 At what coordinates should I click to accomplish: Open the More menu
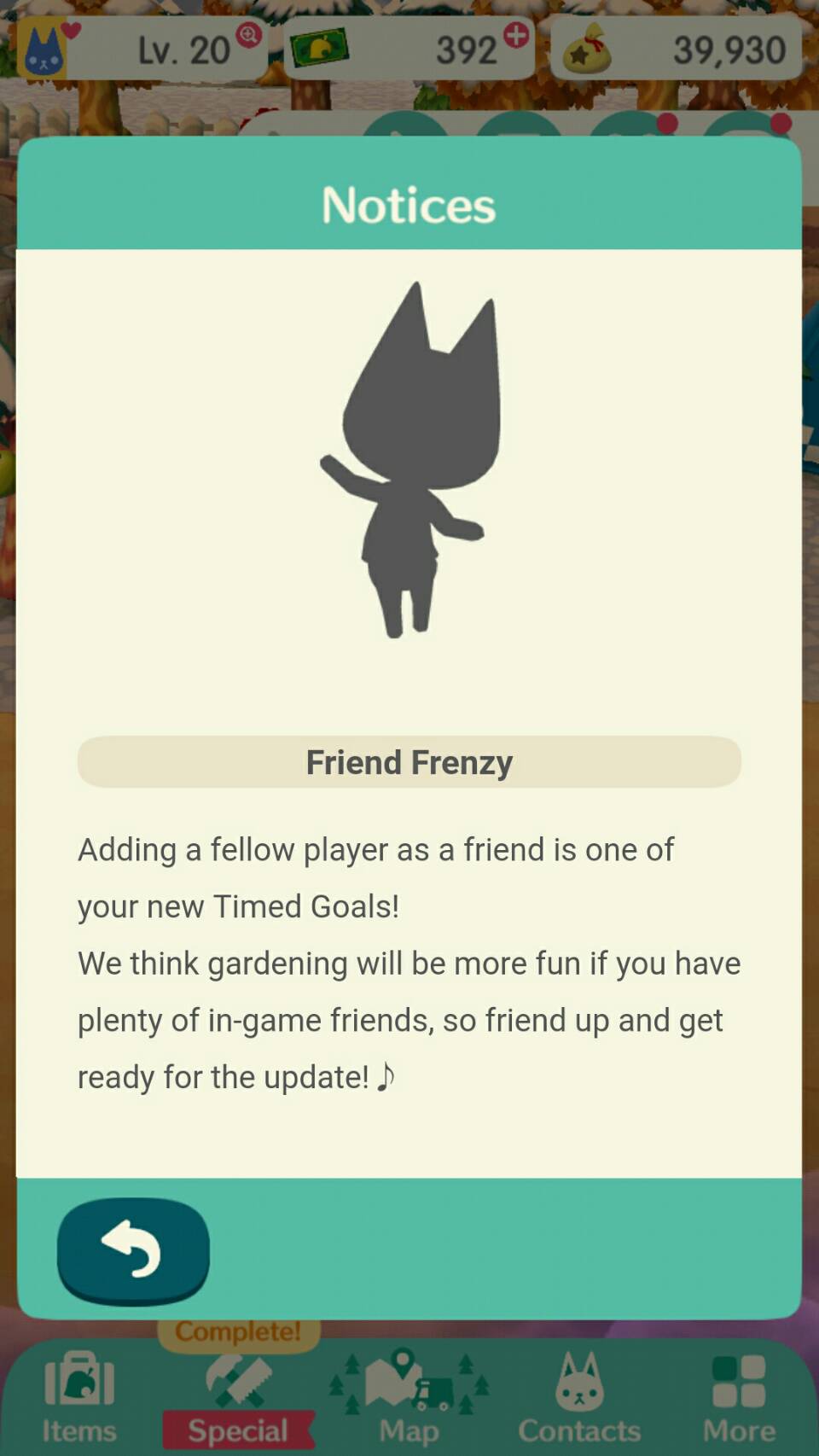tap(739, 1395)
